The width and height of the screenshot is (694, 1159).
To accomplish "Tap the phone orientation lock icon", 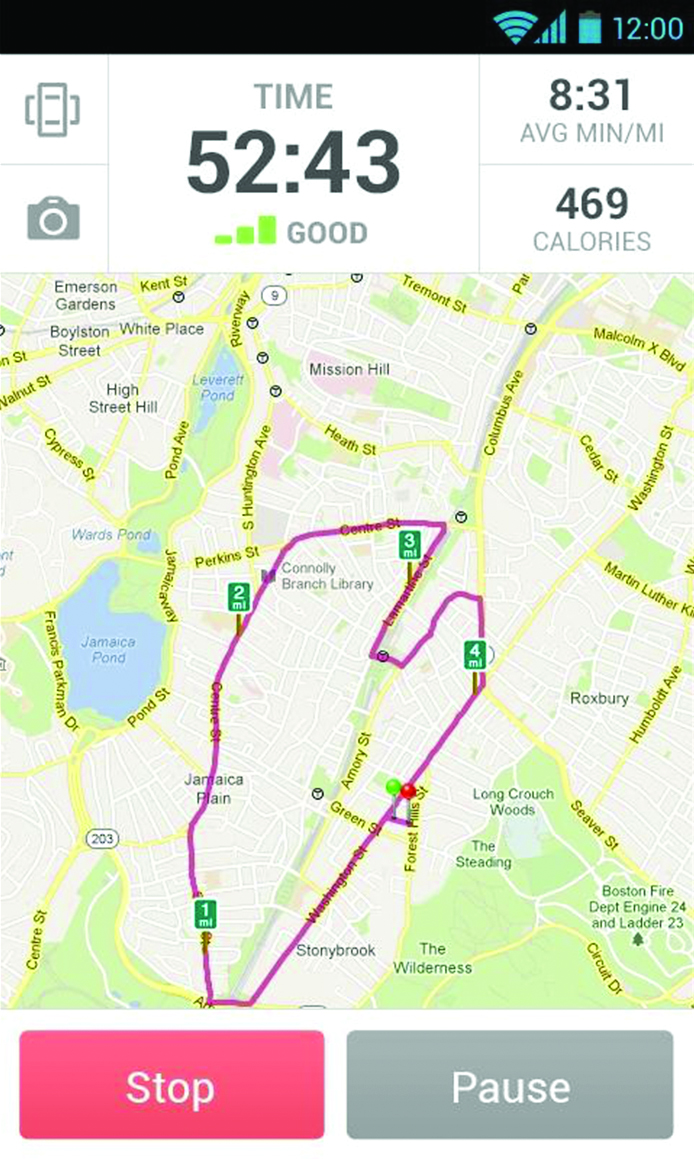I will (x=53, y=108).
